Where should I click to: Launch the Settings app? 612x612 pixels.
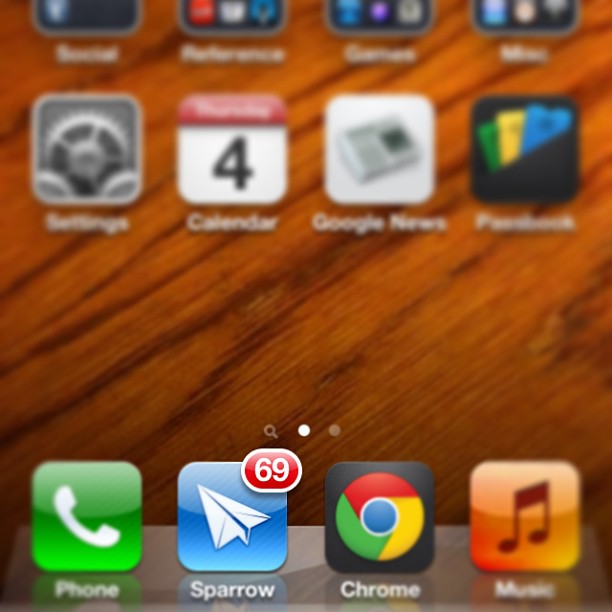(86, 150)
